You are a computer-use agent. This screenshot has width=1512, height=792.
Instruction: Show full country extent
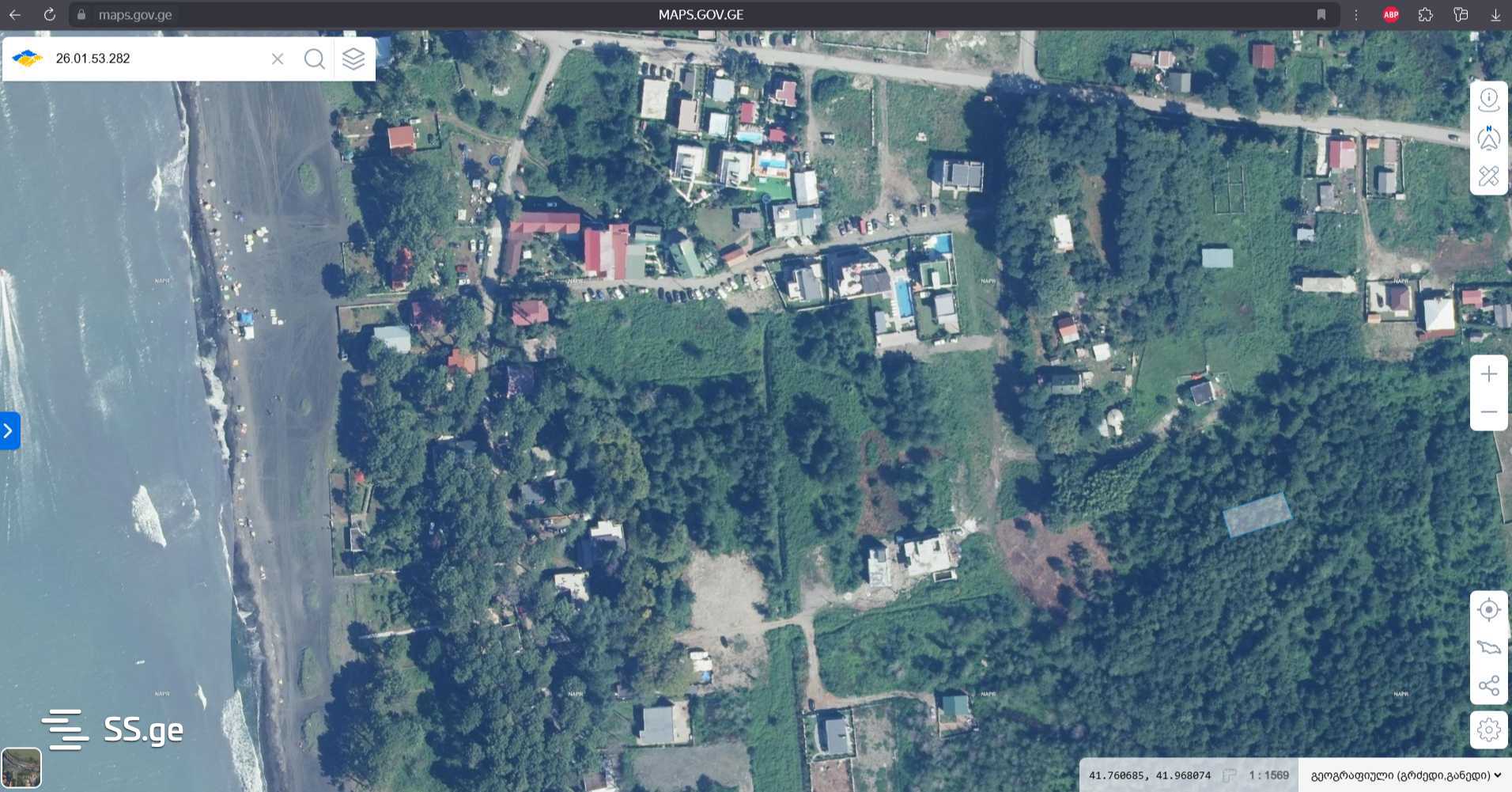pyautogui.click(x=1488, y=648)
